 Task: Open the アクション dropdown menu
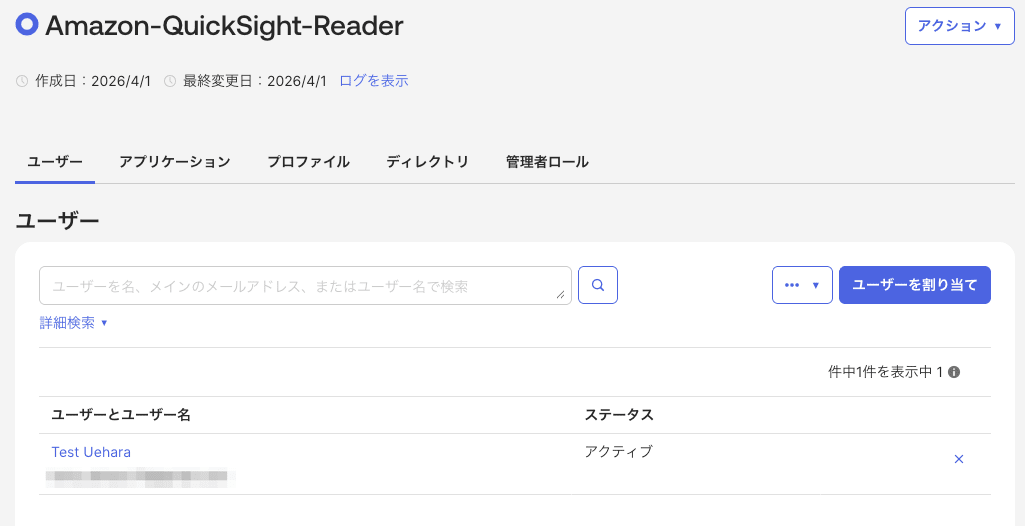pos(959,26)
